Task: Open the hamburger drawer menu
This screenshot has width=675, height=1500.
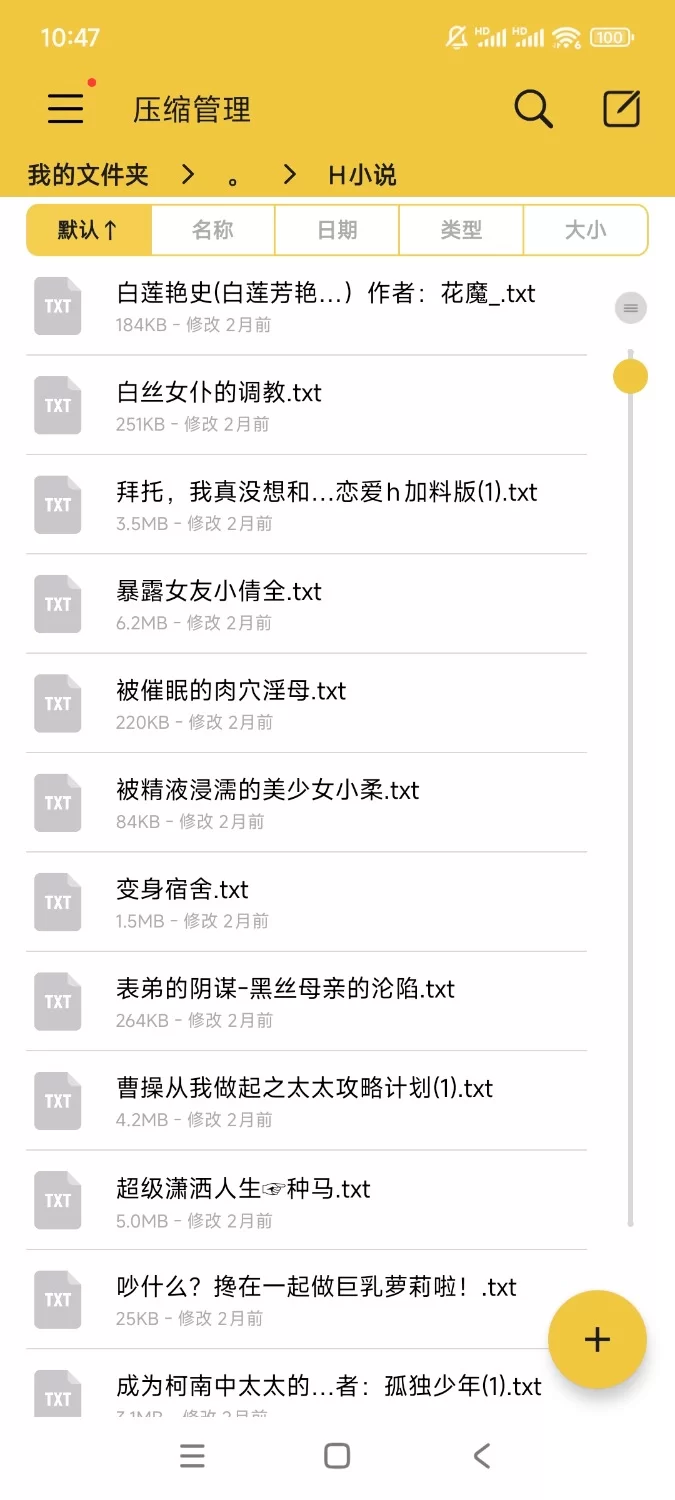Action: 66,108
